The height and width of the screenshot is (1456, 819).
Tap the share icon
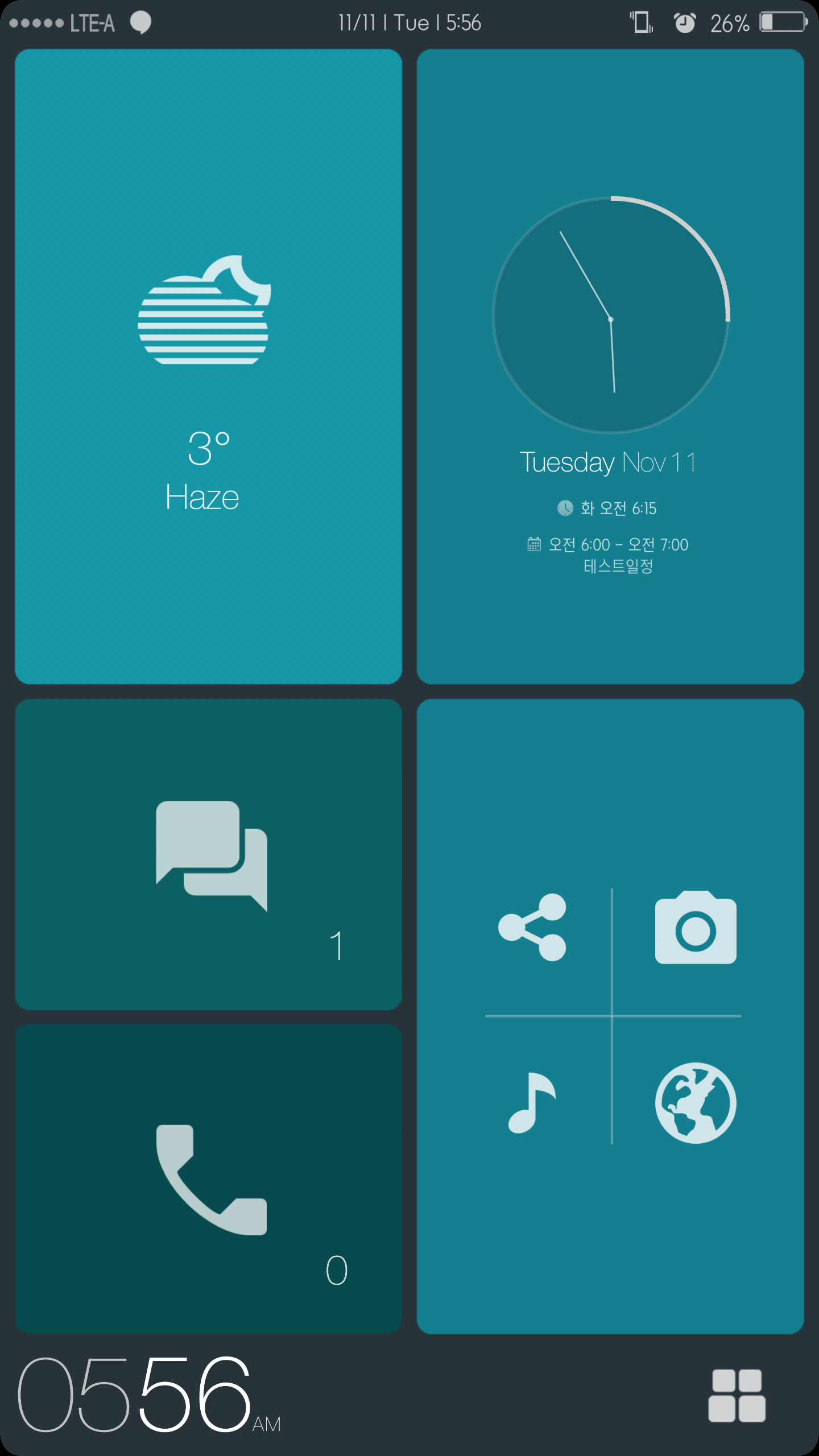click(532, 927)
